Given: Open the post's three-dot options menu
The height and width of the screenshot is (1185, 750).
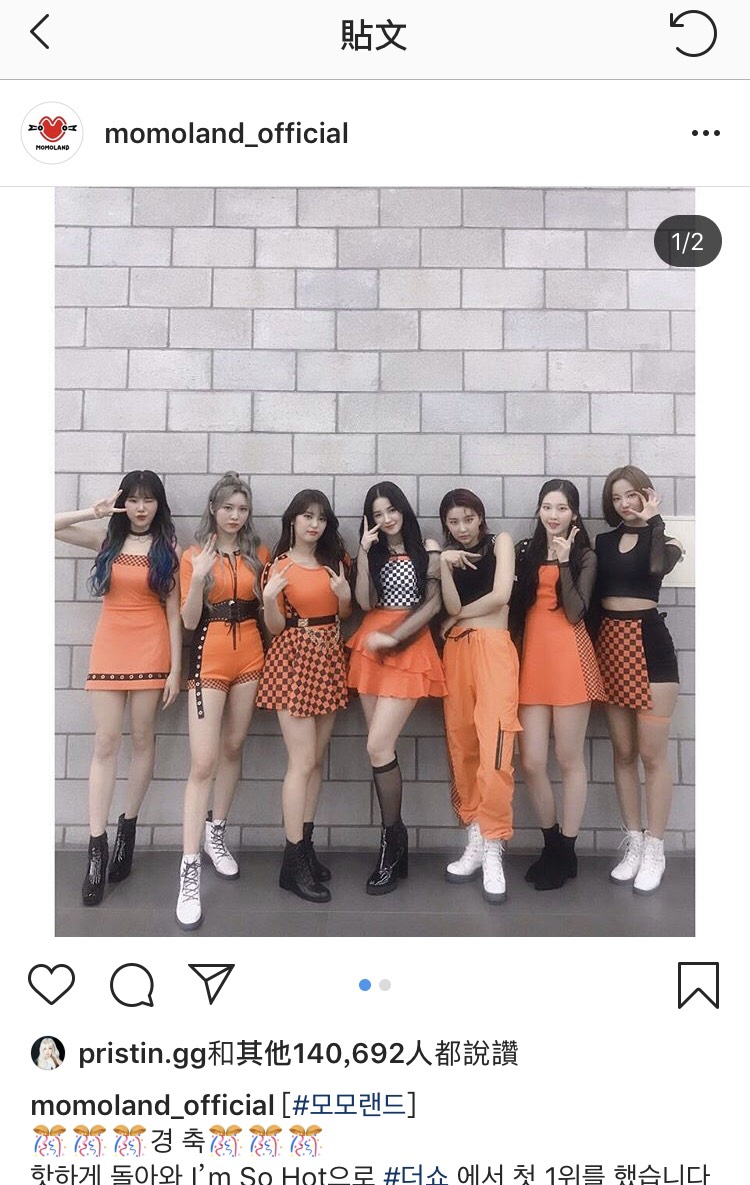Looking at the screenshot, I should tap(705, 133).
